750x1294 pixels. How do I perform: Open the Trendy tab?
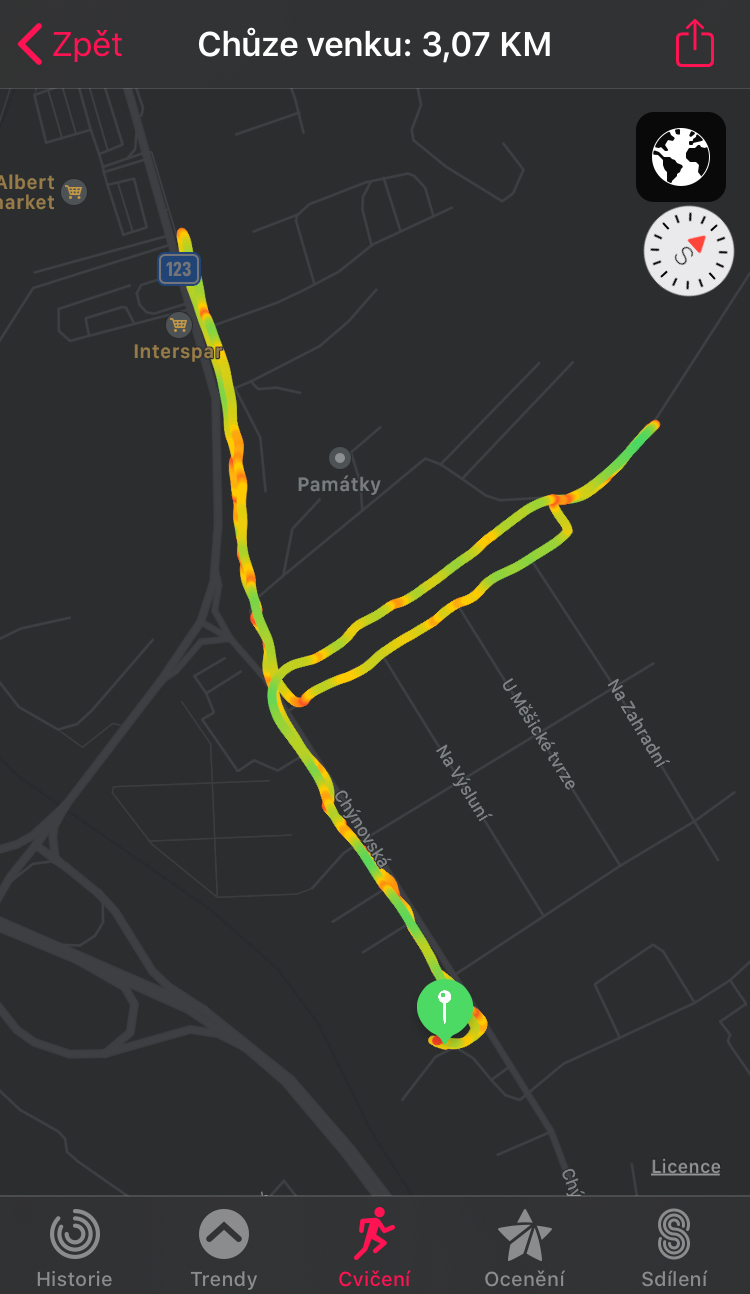point(224,1247)
